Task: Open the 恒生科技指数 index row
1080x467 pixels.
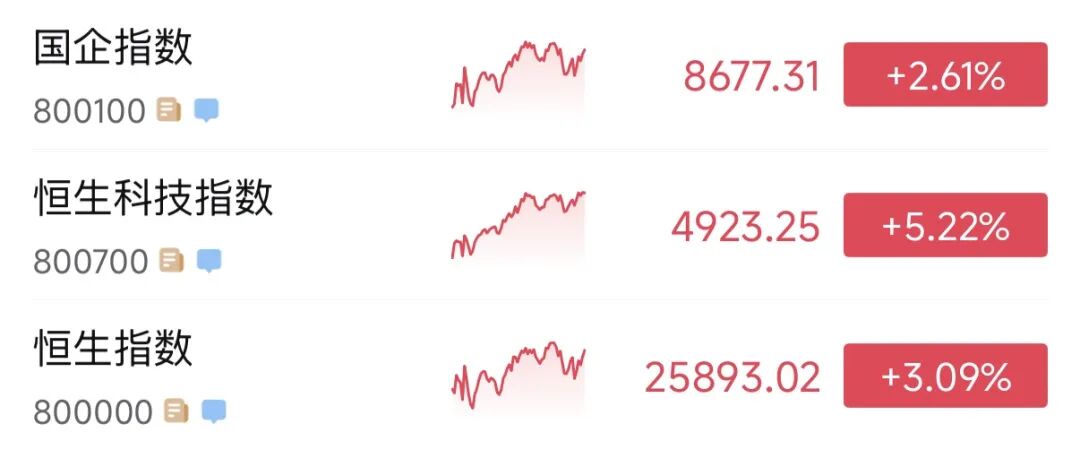Action: [153, 199]
